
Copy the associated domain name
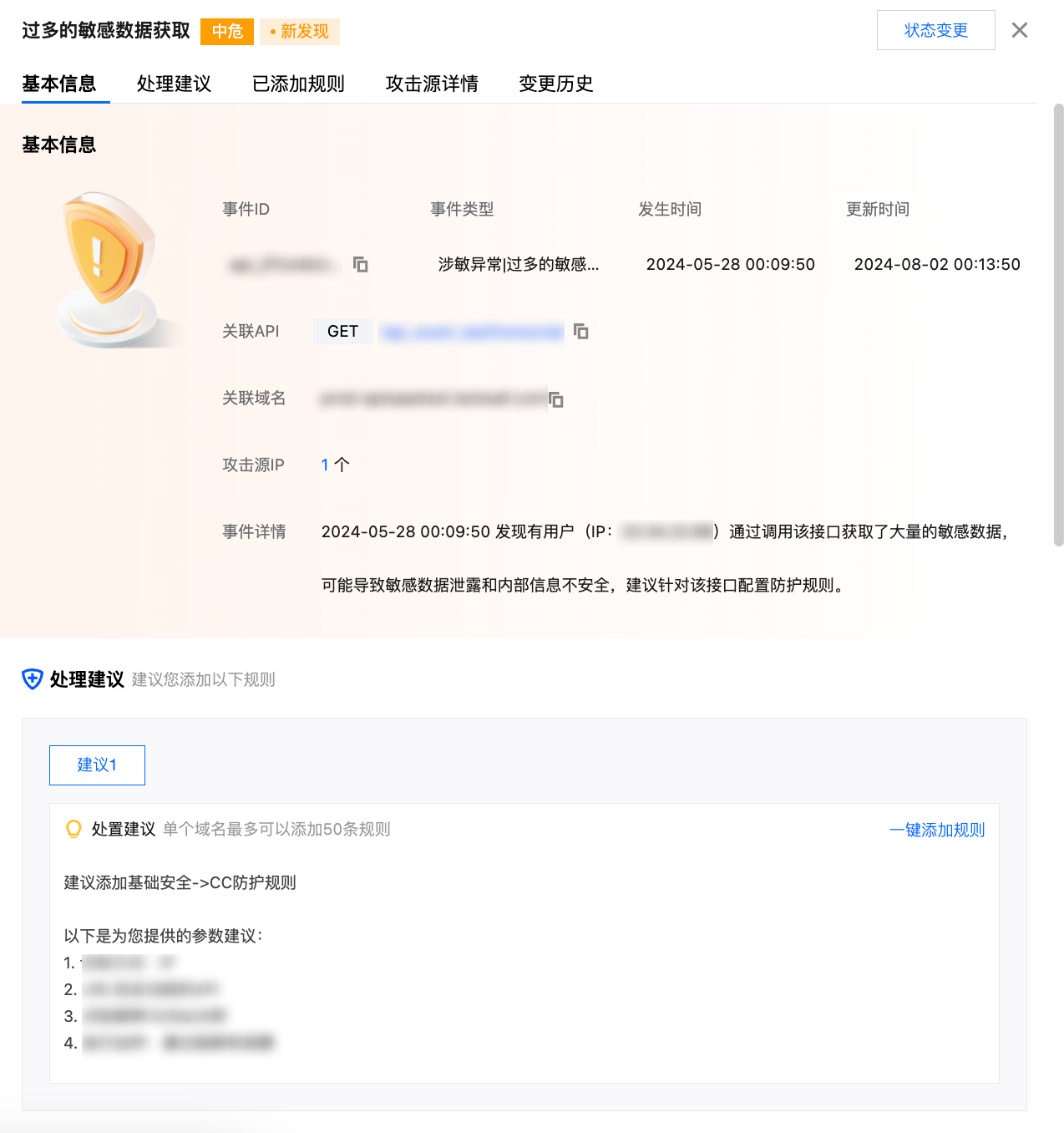(556, 400)
